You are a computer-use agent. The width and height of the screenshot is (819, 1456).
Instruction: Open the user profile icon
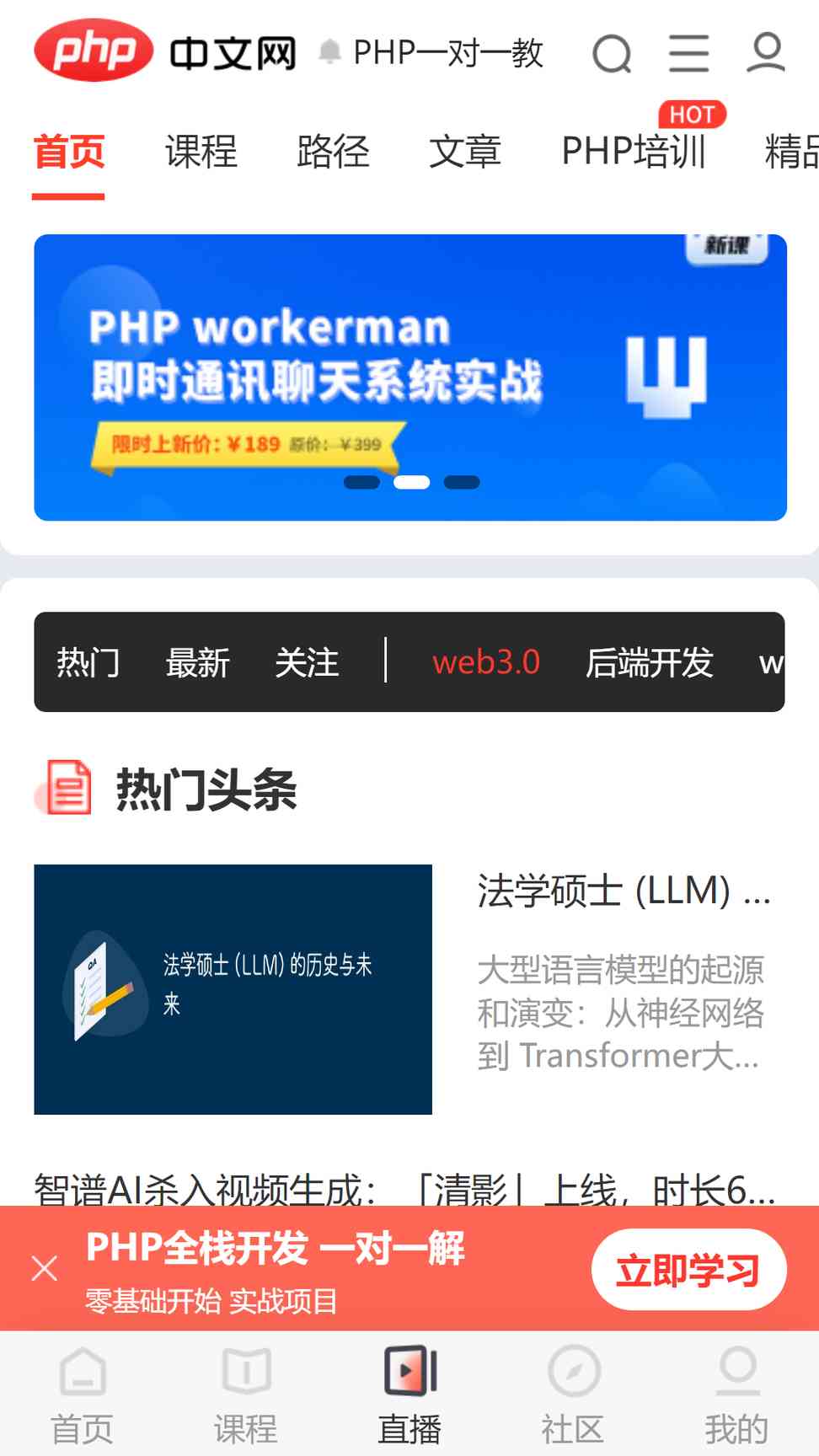[766, 52]
